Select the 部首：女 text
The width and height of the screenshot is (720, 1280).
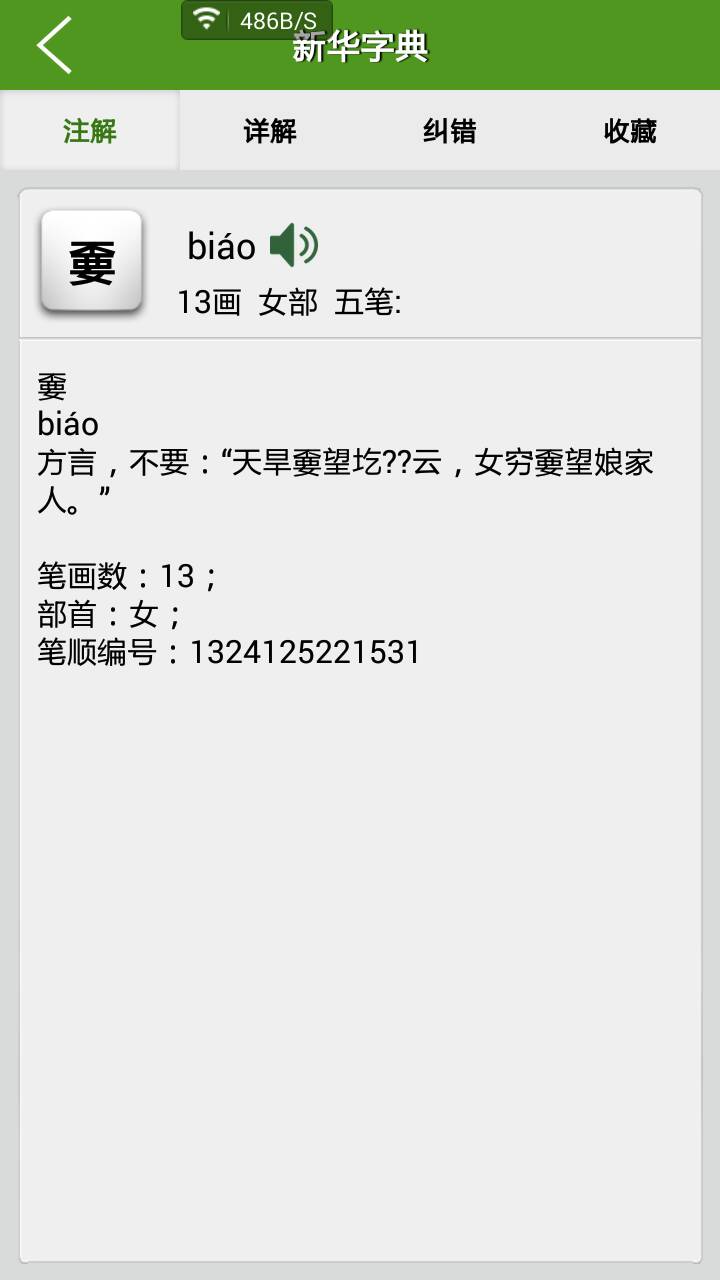[106, 613]
